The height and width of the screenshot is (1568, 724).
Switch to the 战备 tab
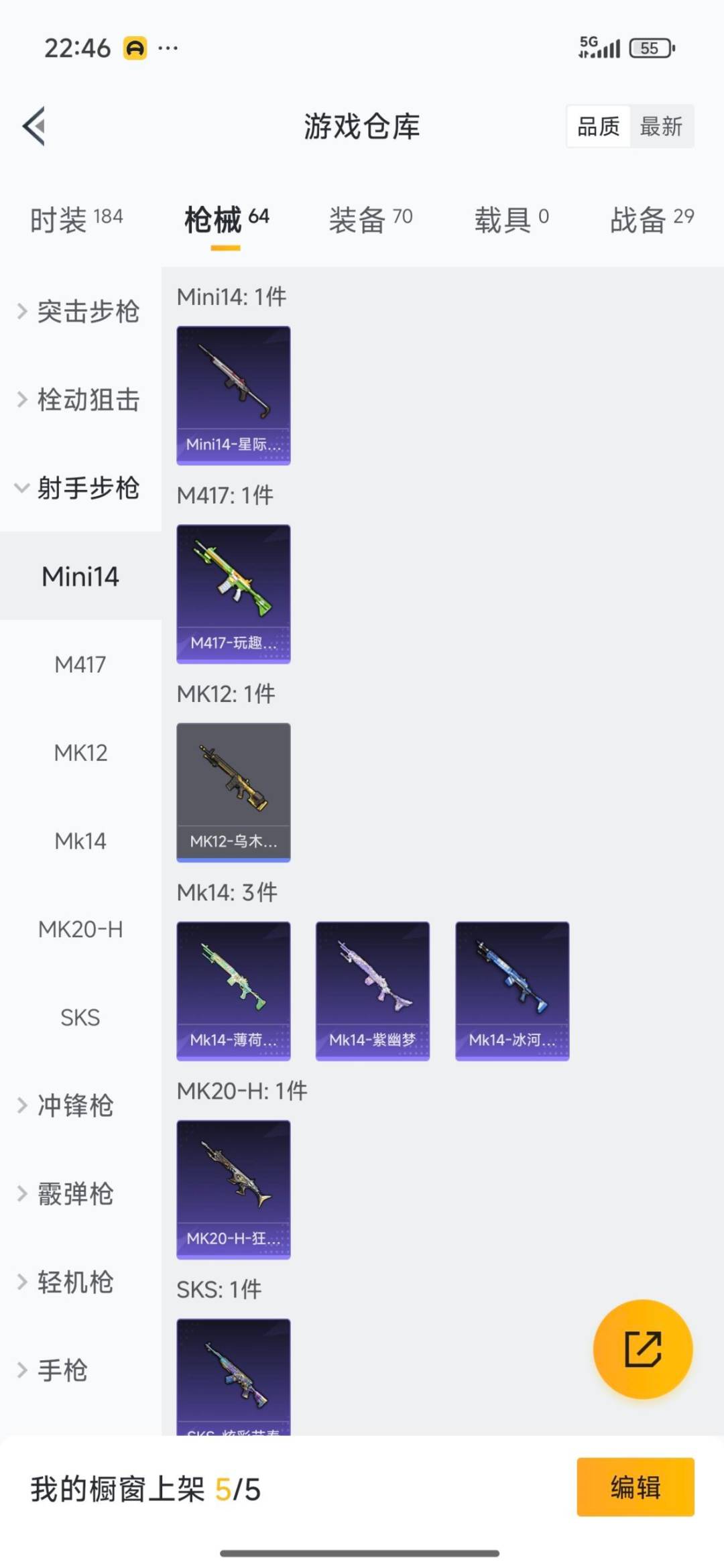tap(651, 219)
